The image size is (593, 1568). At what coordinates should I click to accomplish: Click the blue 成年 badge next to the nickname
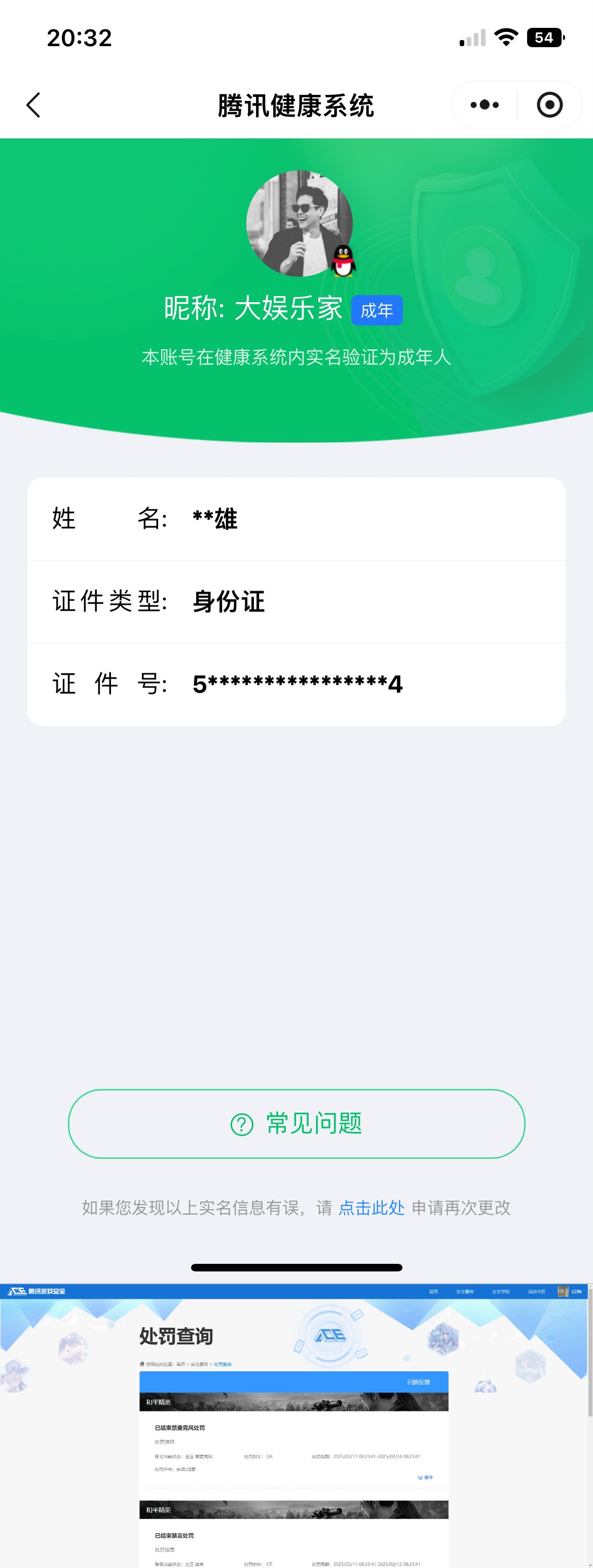(378, 310)
